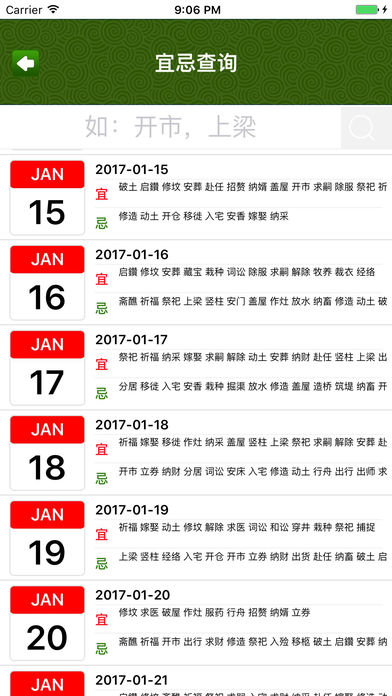Image resolution: width=392 pixels, height=696 pixels.
Task: Select the 2017-01-17 row
Action: click(196, 368)
